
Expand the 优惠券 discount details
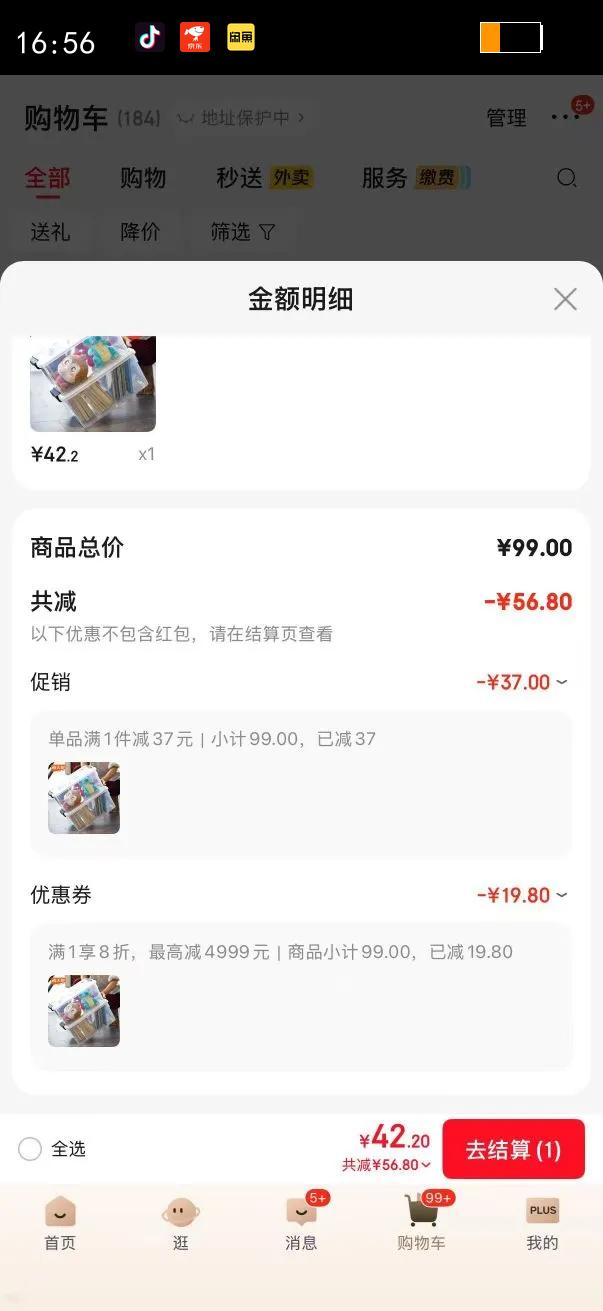[522, 895]
